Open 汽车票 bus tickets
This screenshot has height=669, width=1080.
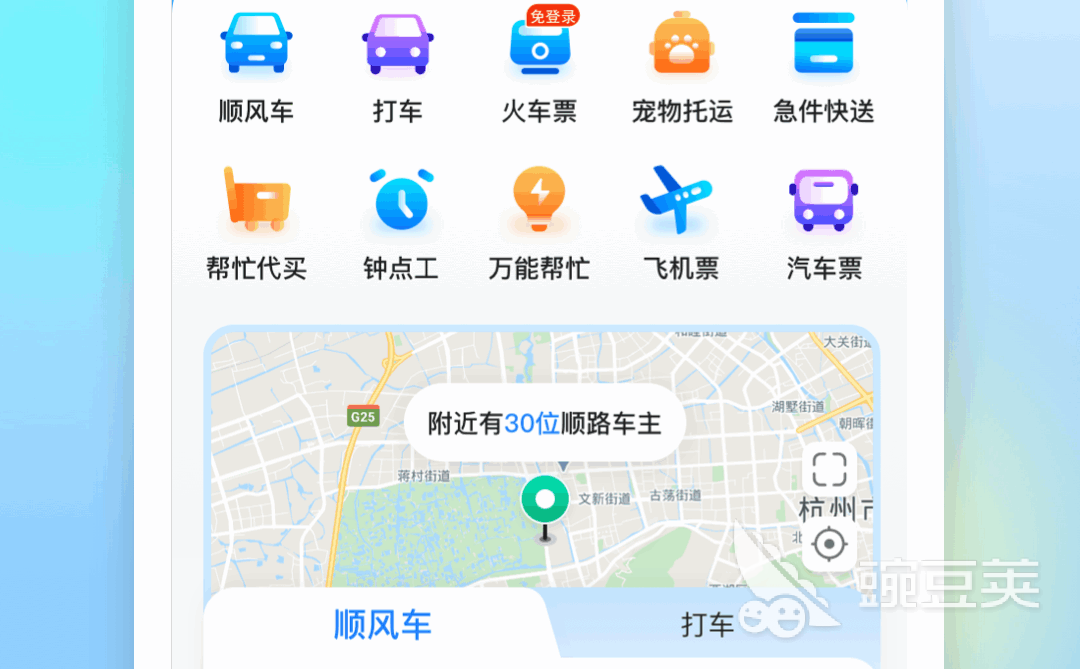(x=823, y=222)
